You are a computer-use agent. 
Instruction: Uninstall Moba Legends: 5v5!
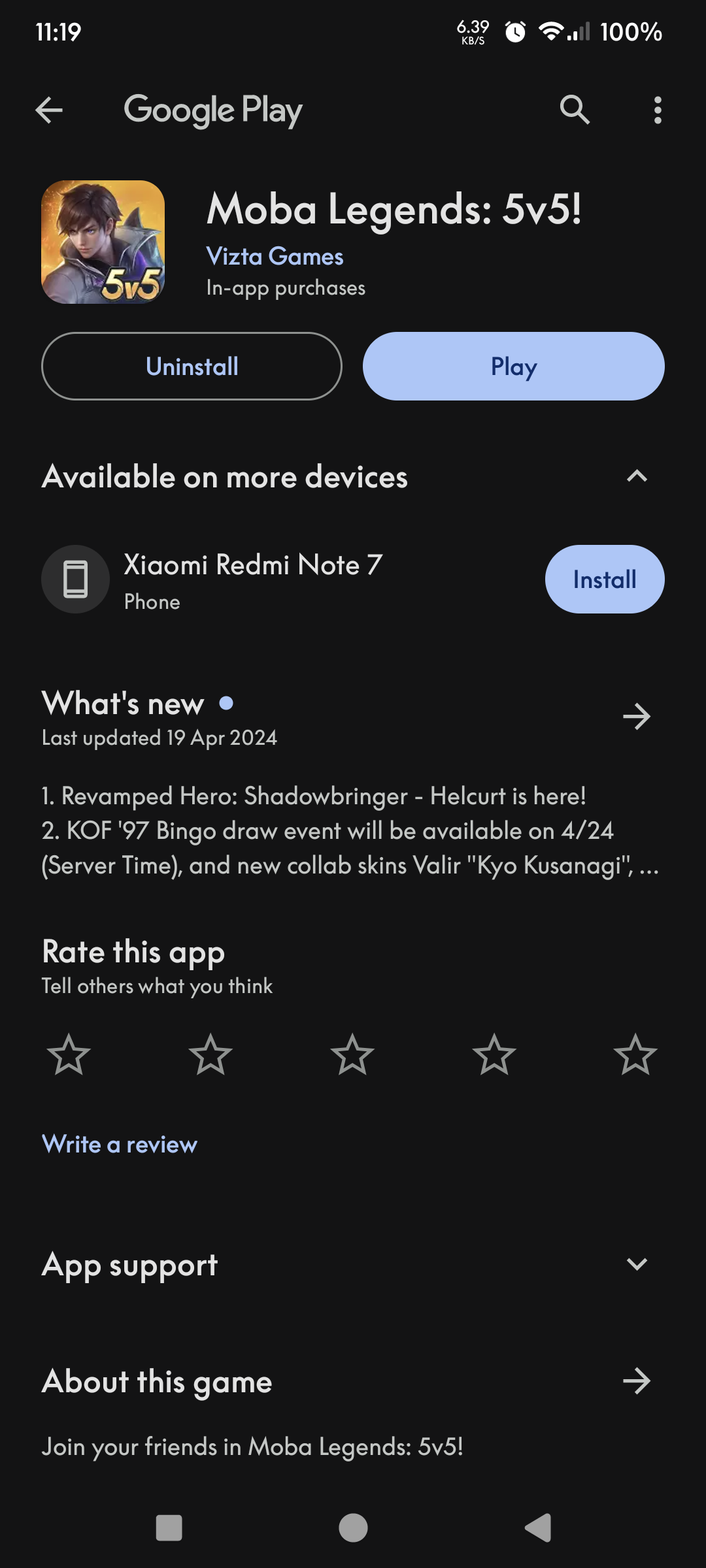pyautogui.click(x=192, y=367)
